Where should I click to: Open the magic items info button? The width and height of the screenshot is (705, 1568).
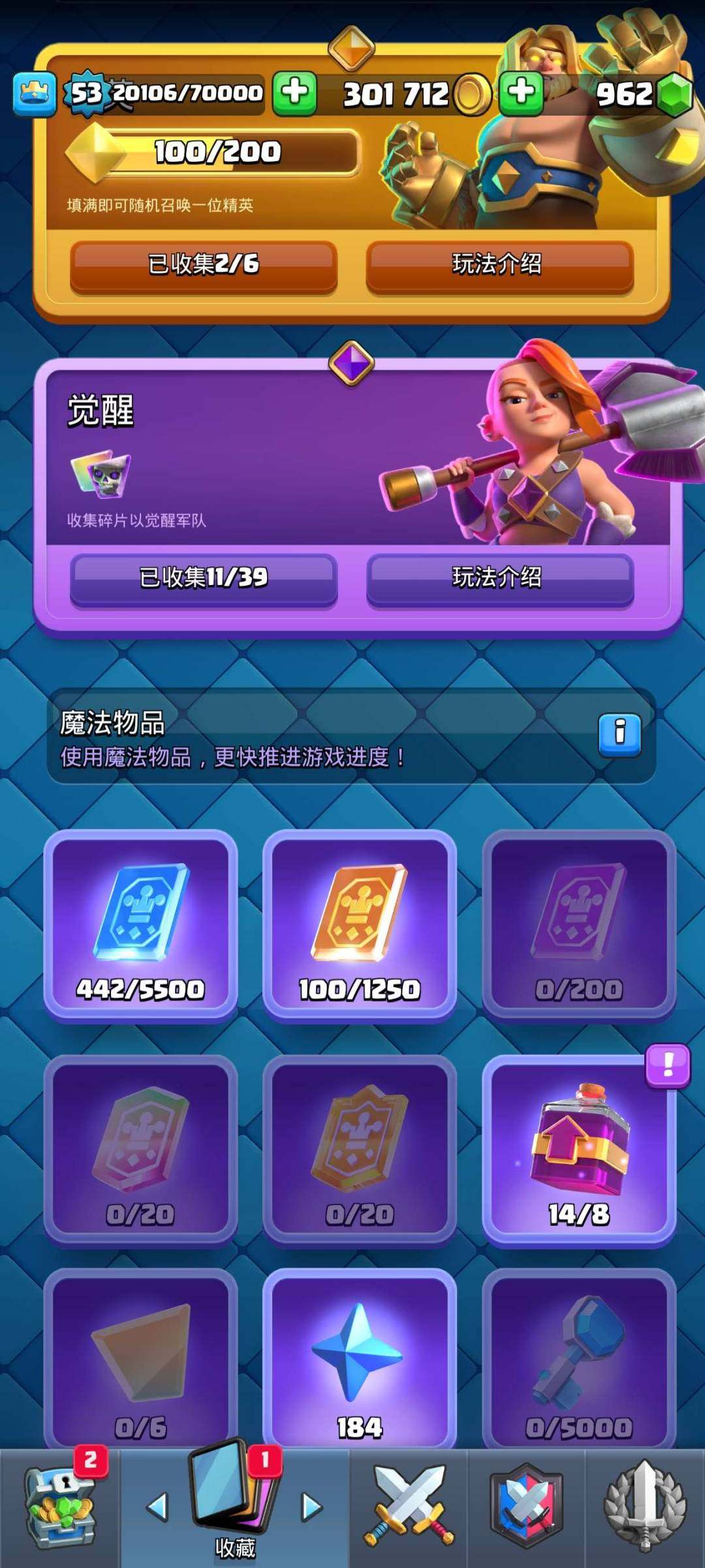(x=619, y=735)
